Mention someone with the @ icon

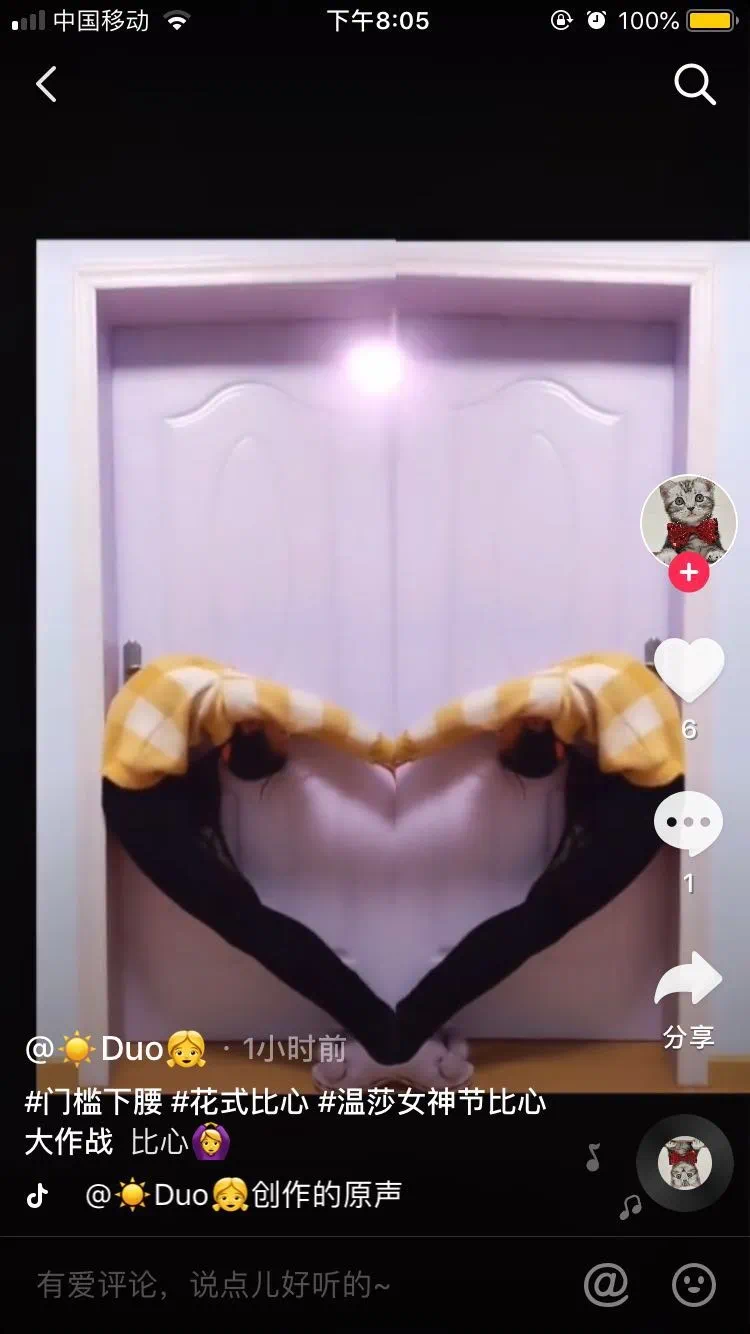click(x=606, y=1285)
